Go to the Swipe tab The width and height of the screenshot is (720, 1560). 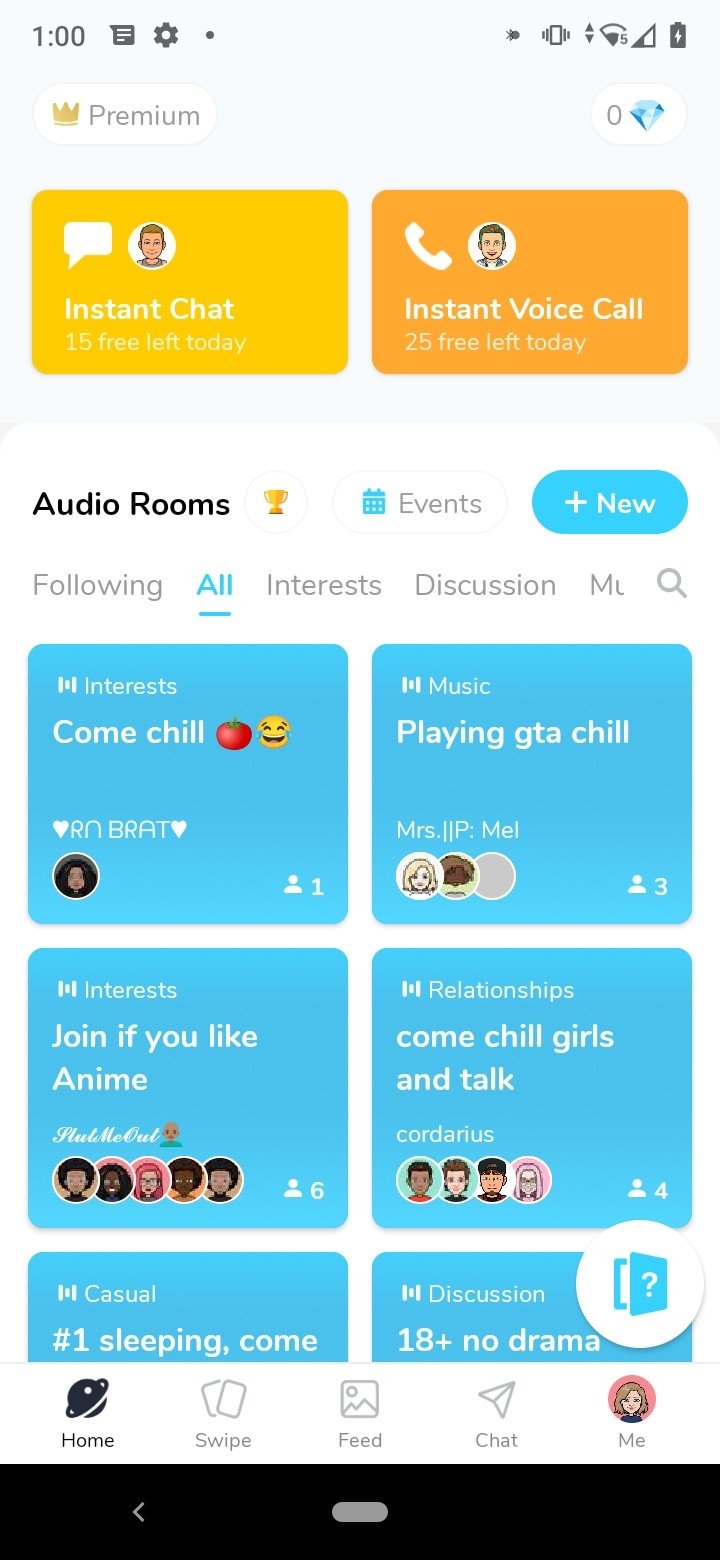tap(223, 1414)
